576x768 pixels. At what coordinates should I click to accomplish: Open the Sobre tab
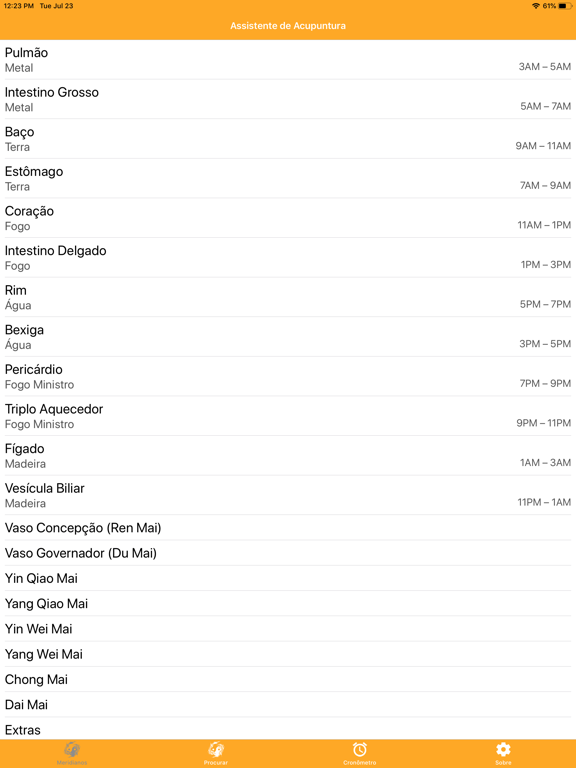(503, 753)
